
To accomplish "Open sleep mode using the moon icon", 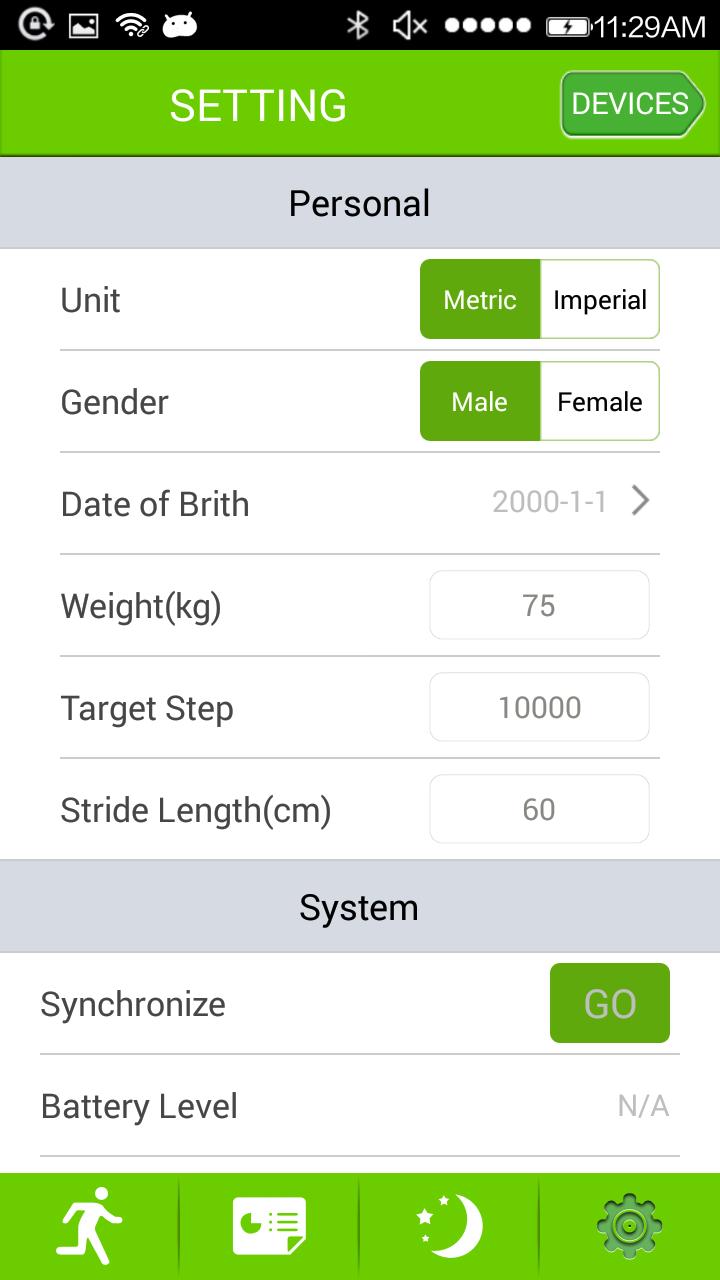I will (450, 1222).
